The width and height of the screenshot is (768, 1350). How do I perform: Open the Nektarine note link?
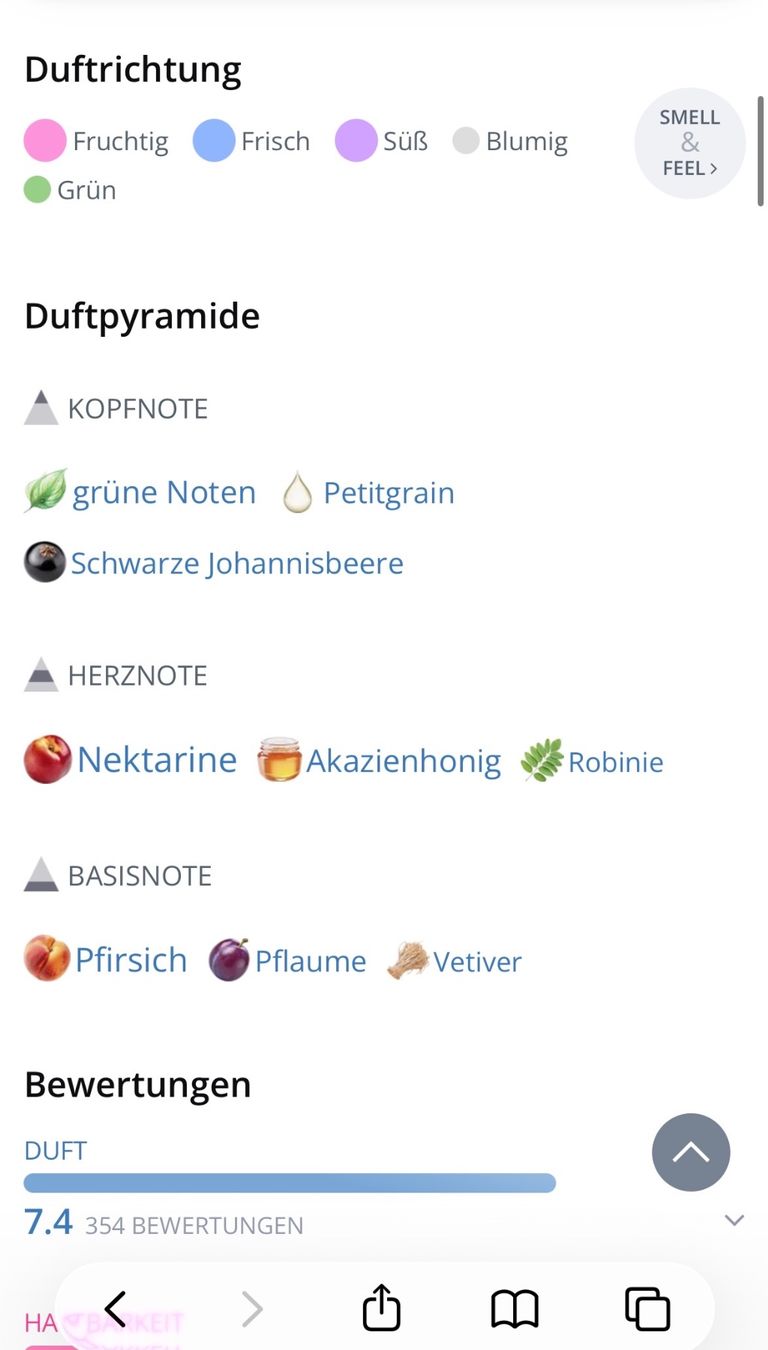pos(131,760)
